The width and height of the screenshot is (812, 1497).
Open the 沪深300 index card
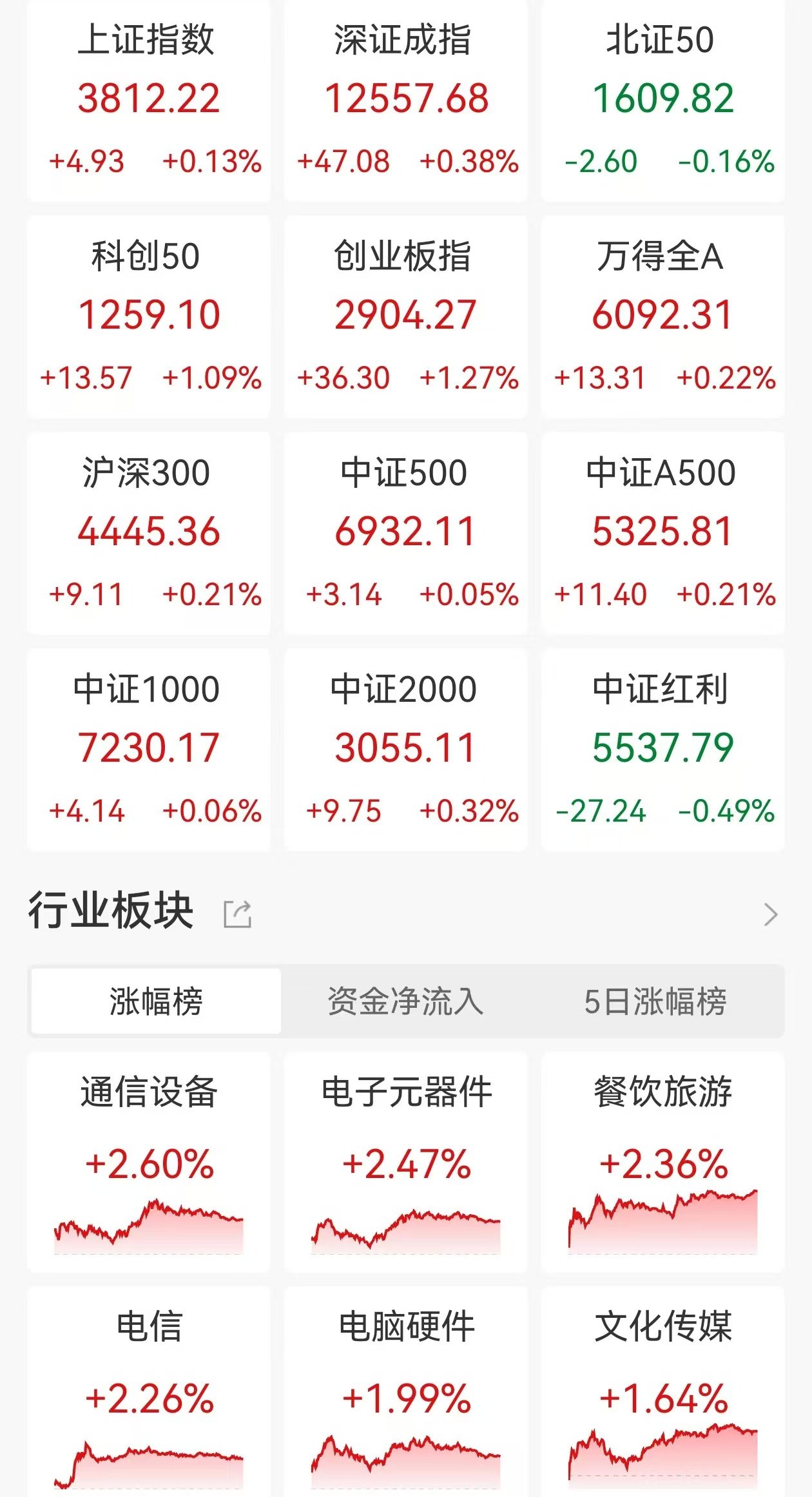tap(149, 534)
